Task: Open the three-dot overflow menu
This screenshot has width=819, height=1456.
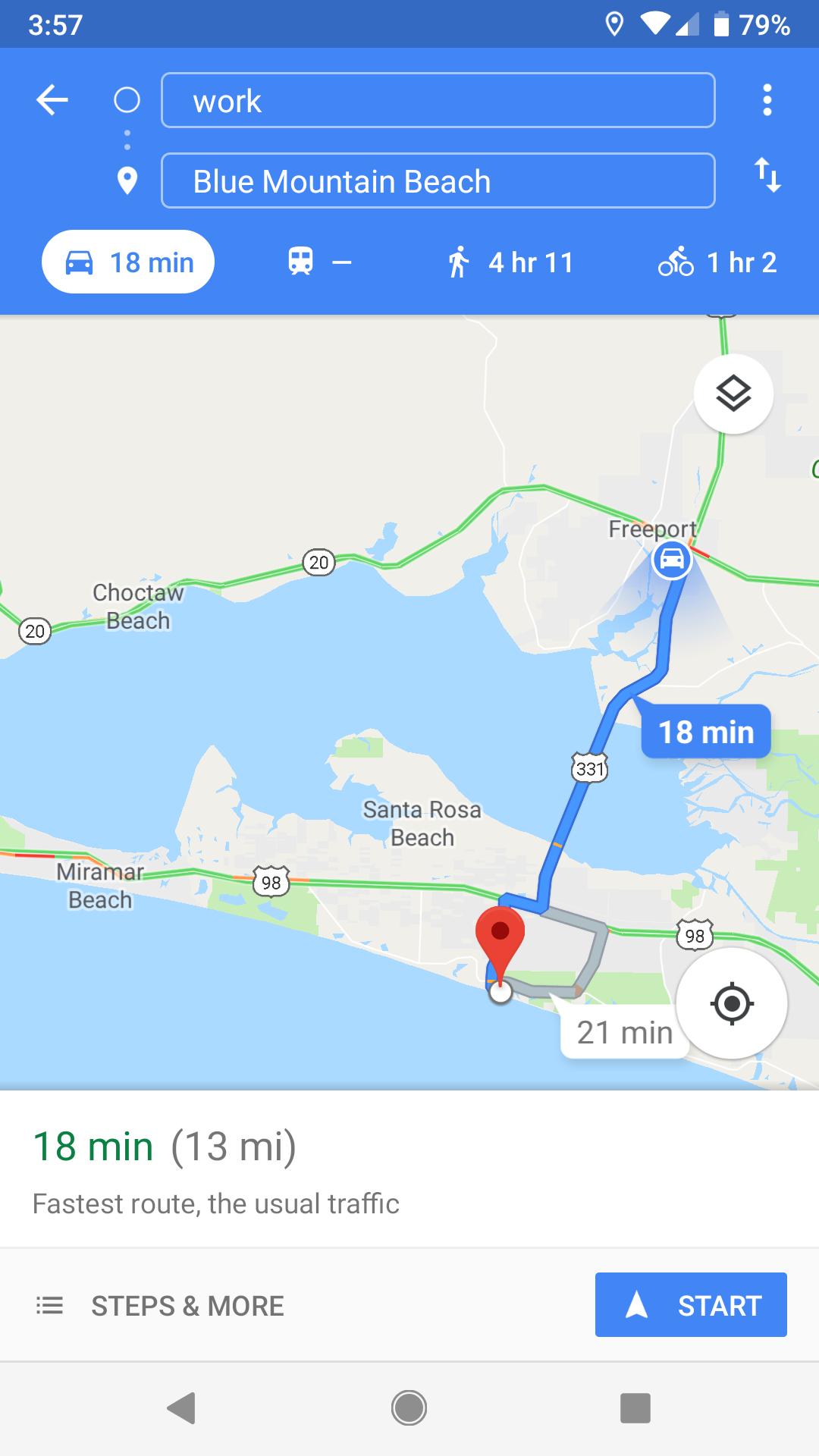Action: tap(767, 100)
